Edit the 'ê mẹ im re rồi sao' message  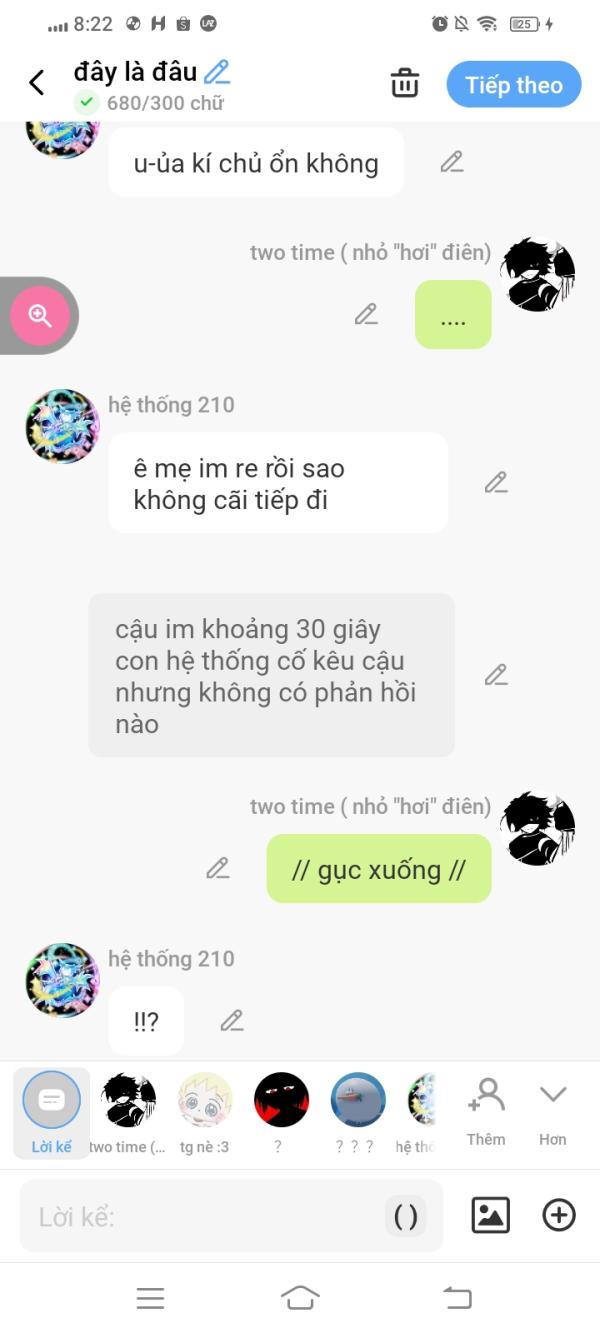tap(496, 483)
